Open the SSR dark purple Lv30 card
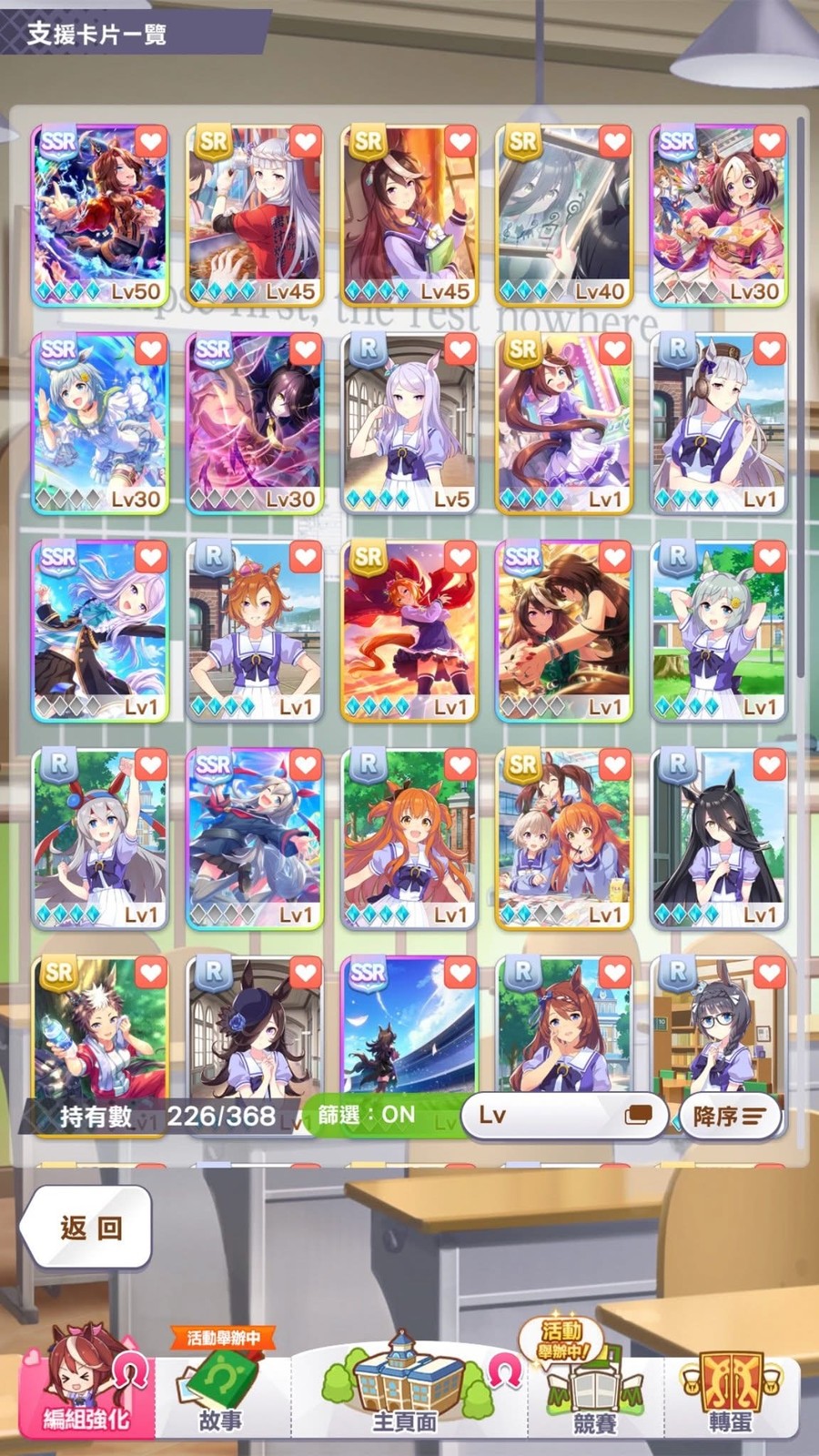819x1456 pixels. click(x=255, y=423)
